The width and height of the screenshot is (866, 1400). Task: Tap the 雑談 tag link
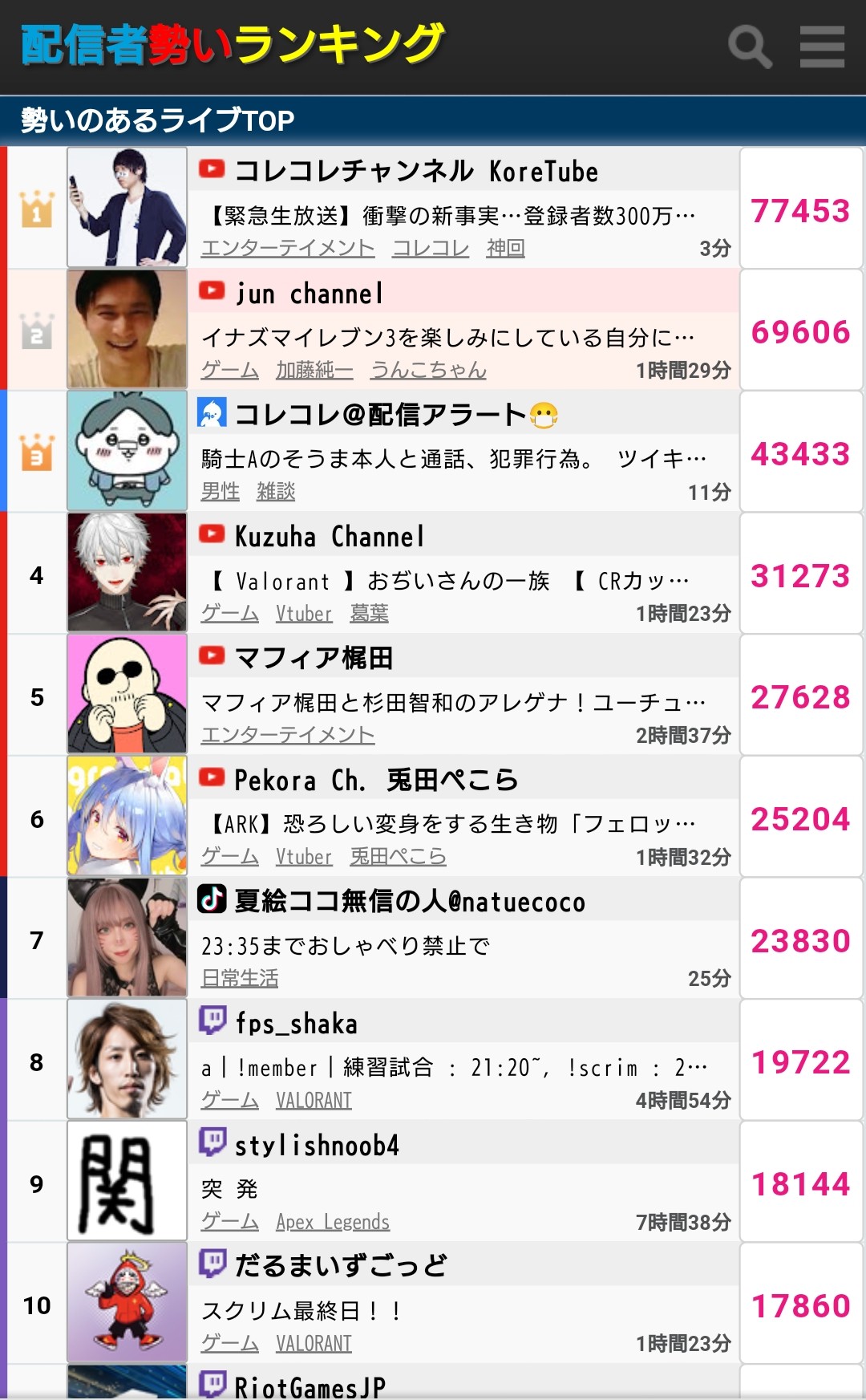(276, 492)
